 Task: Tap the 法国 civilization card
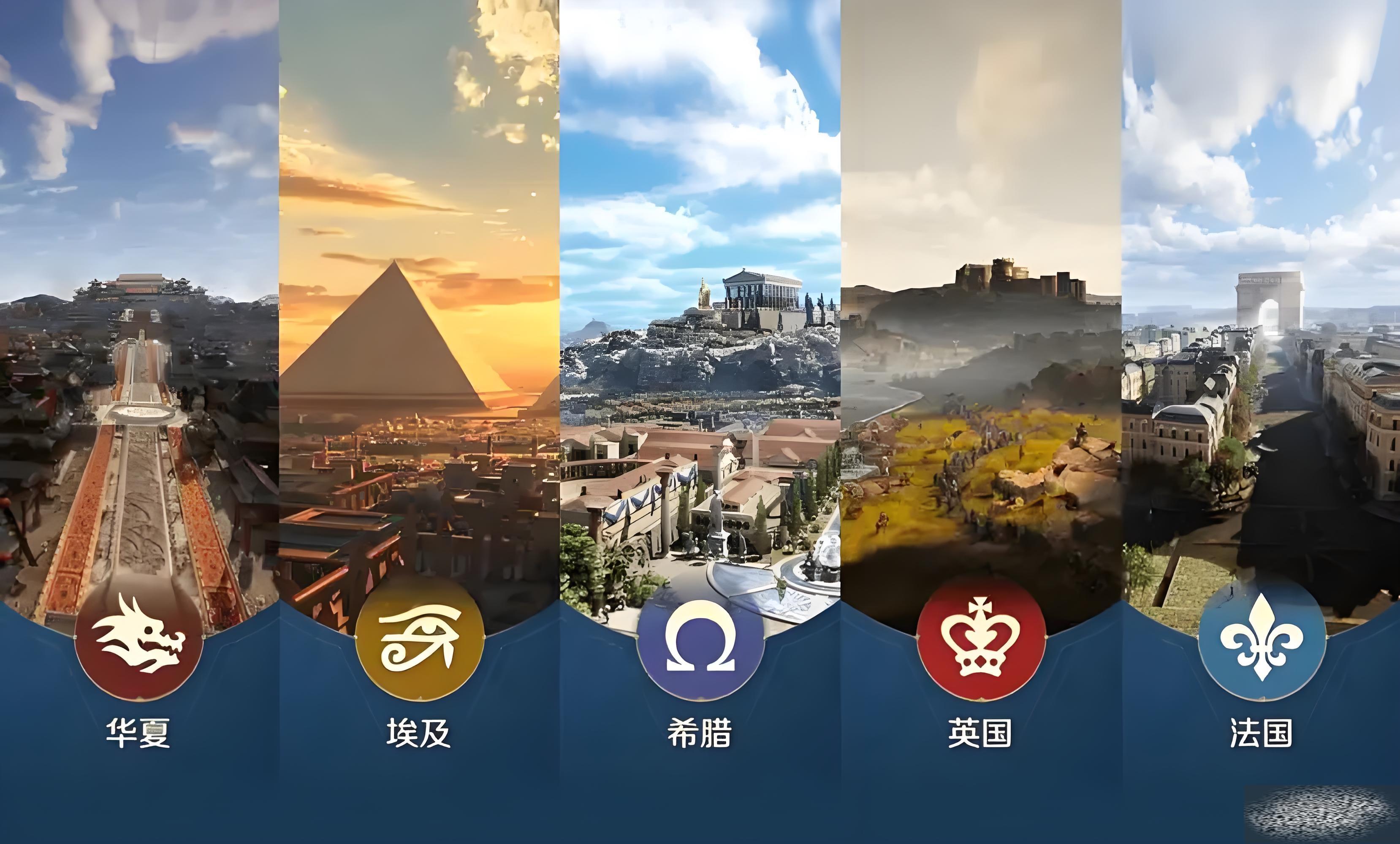(1262, 636)
